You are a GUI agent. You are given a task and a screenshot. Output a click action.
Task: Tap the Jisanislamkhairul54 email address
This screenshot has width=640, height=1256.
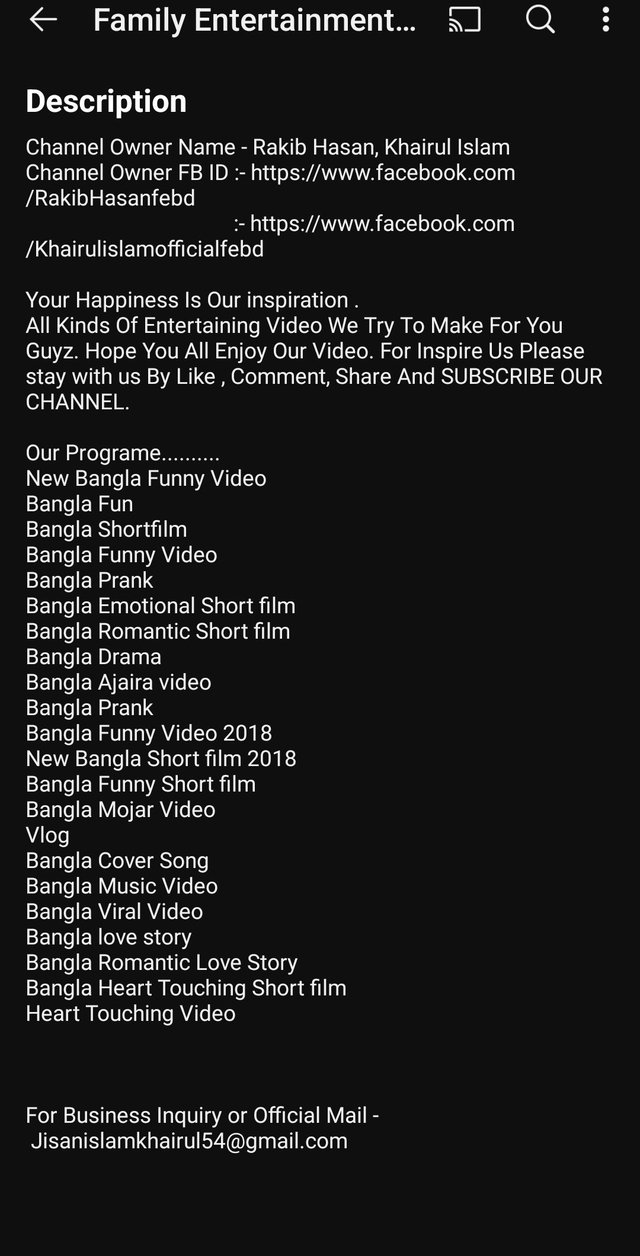point(189,1141)
